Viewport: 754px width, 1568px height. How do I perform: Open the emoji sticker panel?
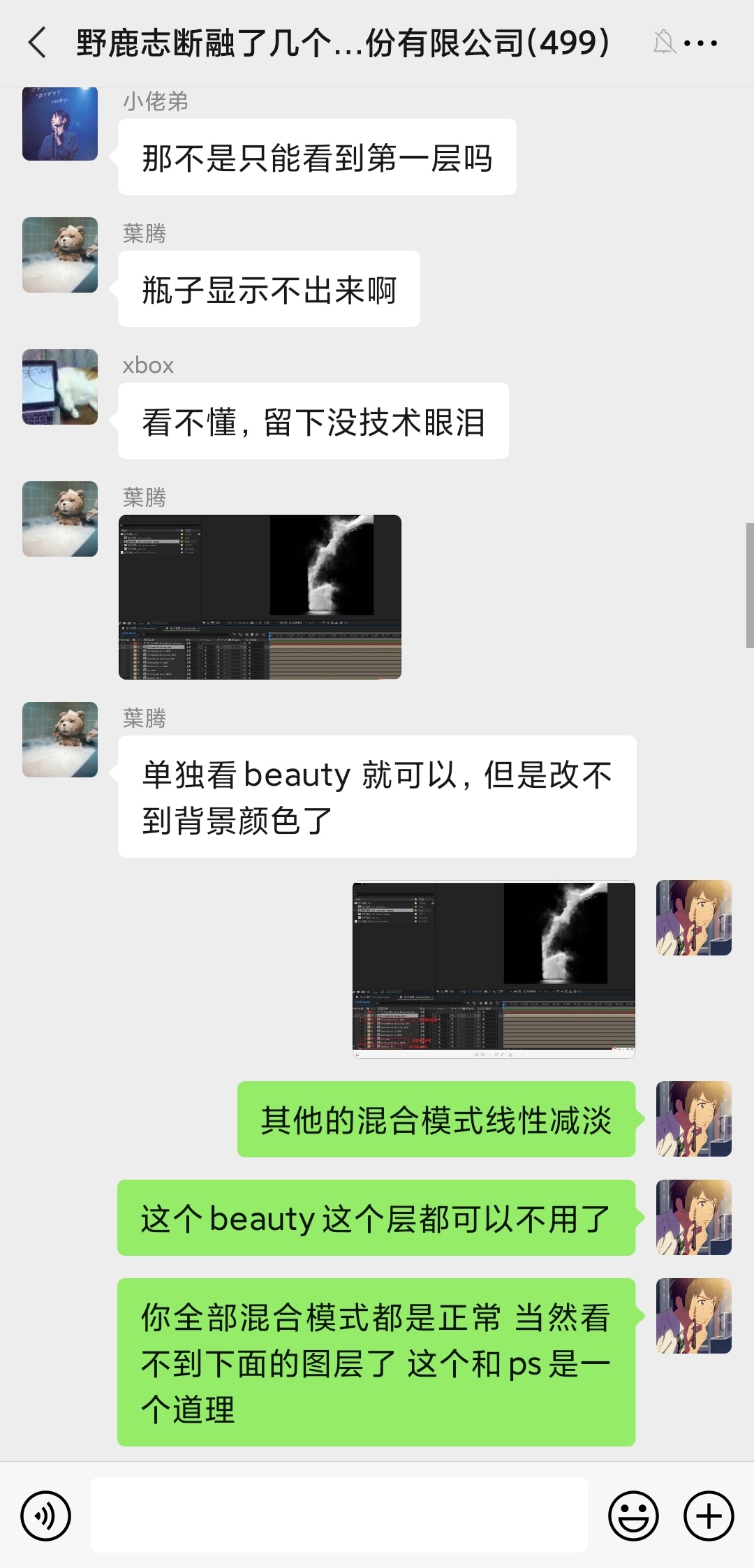coord(633,1516)
